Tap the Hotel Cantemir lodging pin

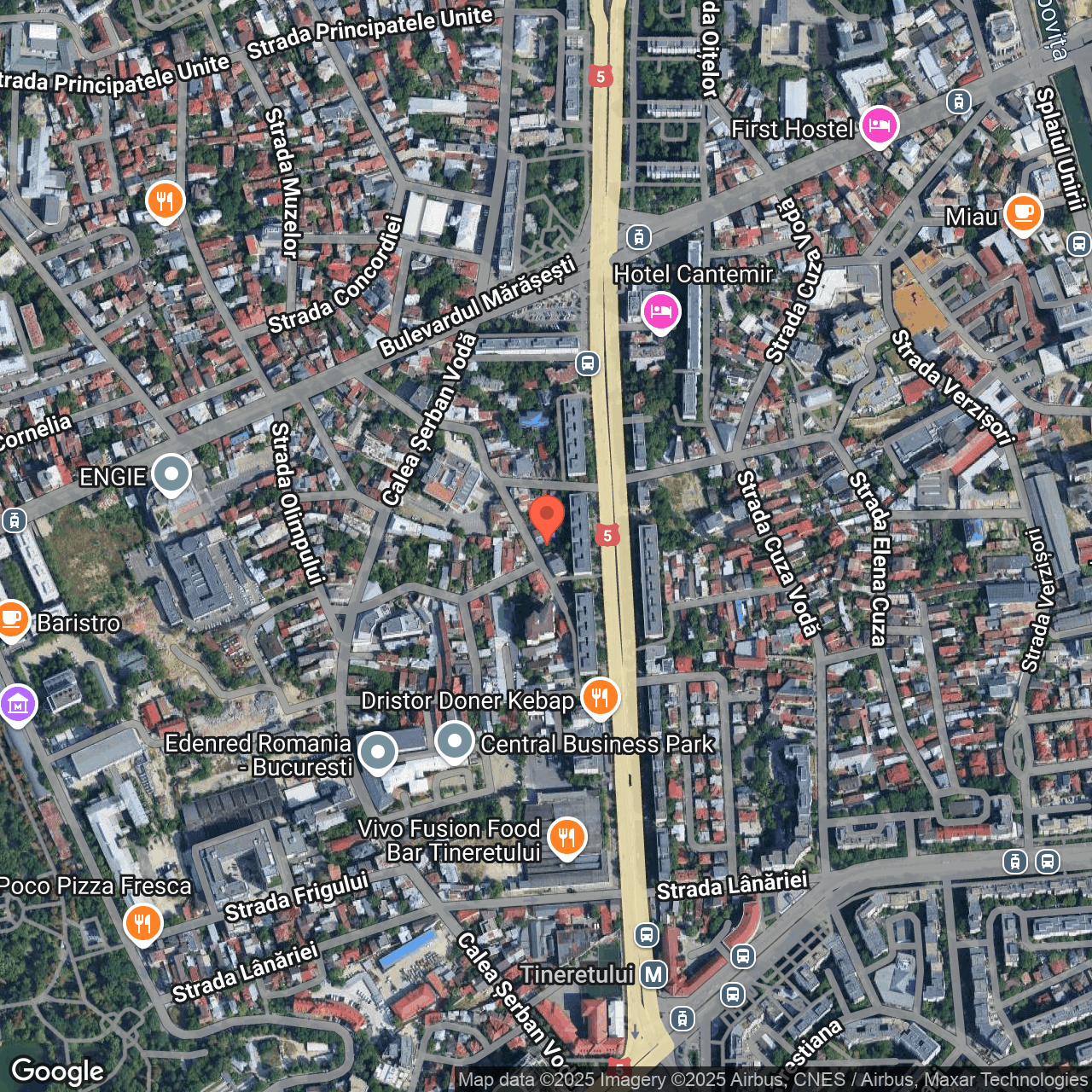coord(660,311)
